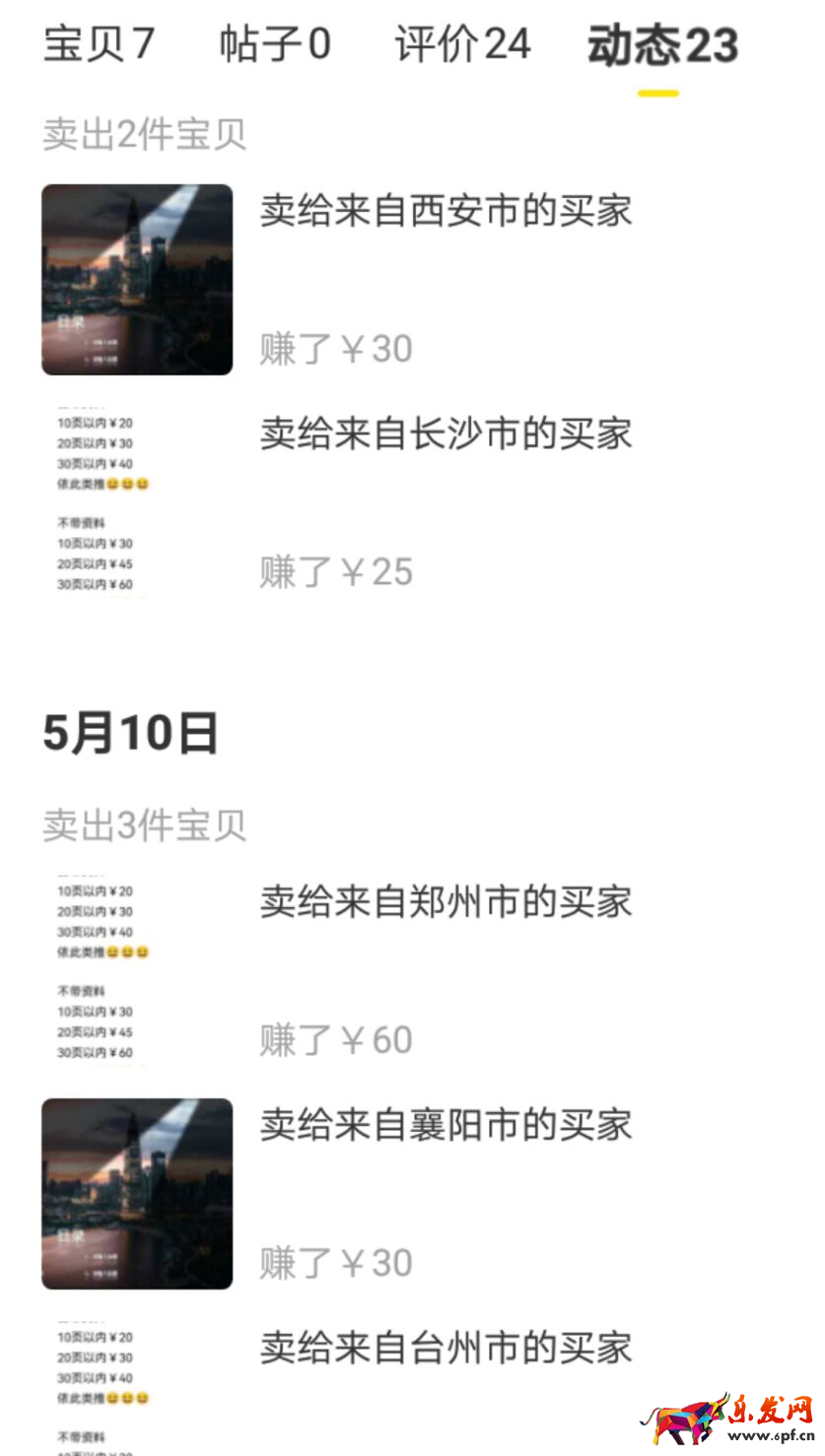View the sale to the 台州市 buyer

[446, 1347]
